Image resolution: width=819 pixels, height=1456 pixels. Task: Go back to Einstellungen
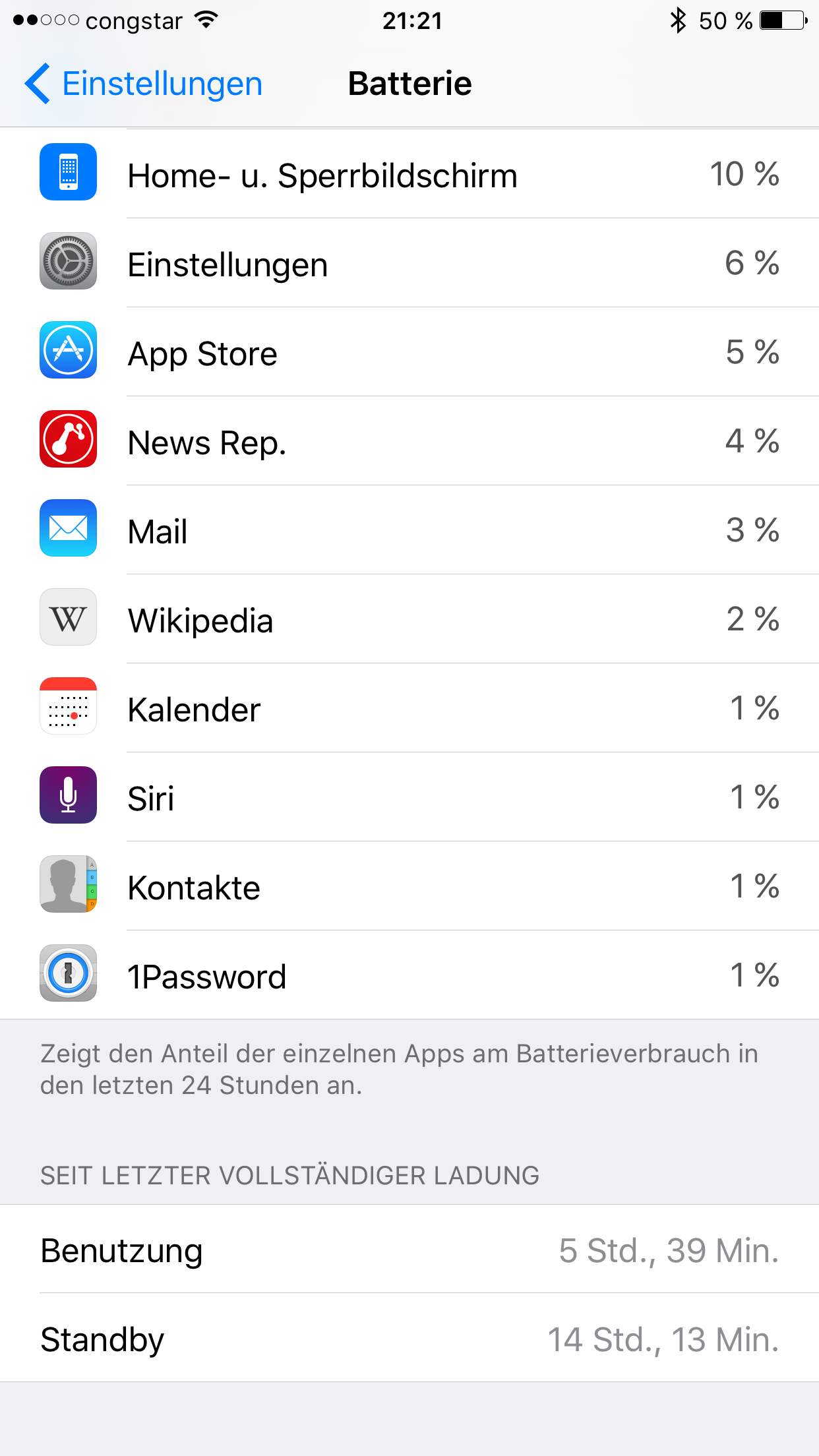pos(143,84)
